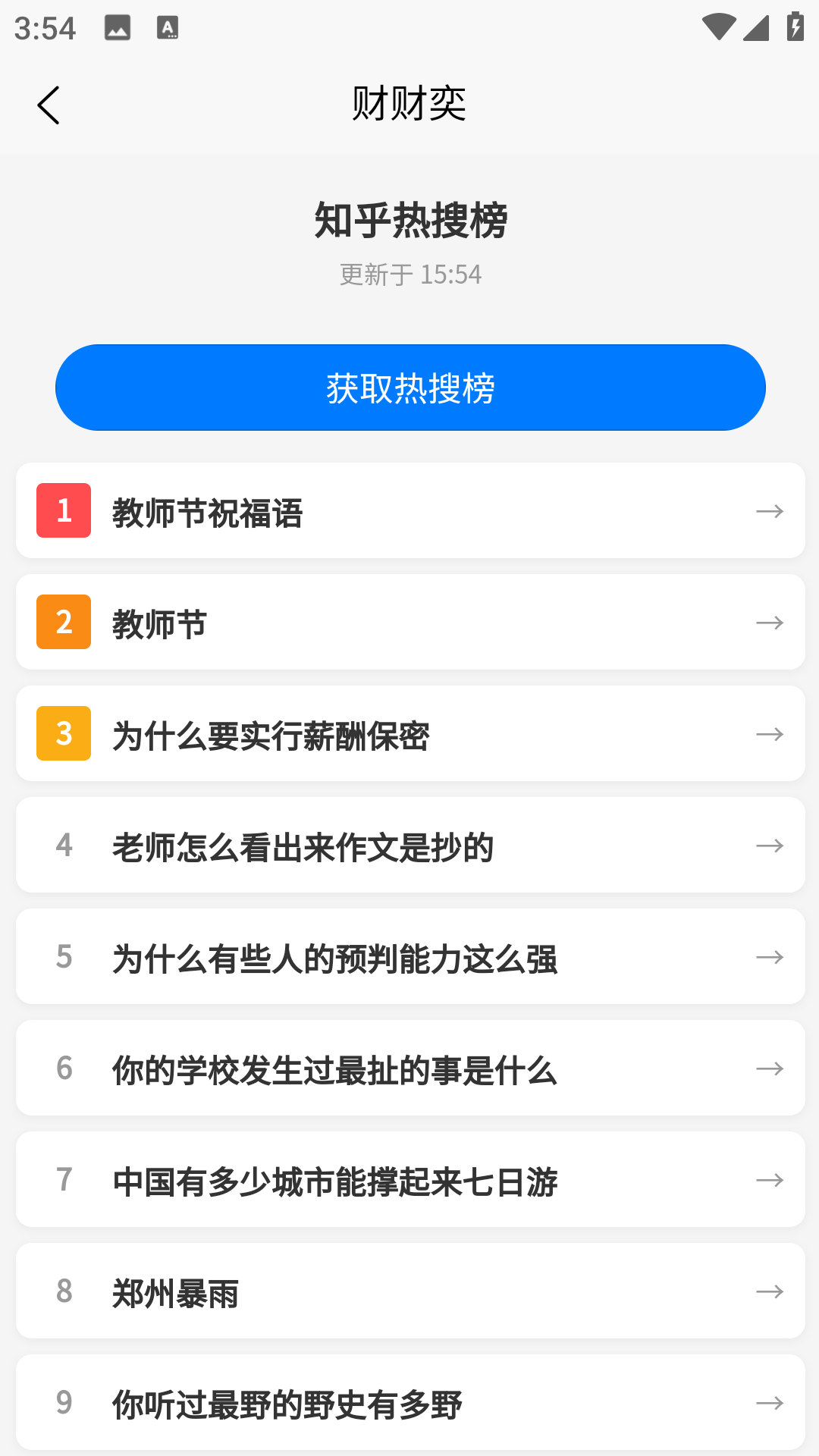Screen dimensions: 819x1456
Task: Tap the 你听过最野的野史有多野 entry
Action: 287,1402
